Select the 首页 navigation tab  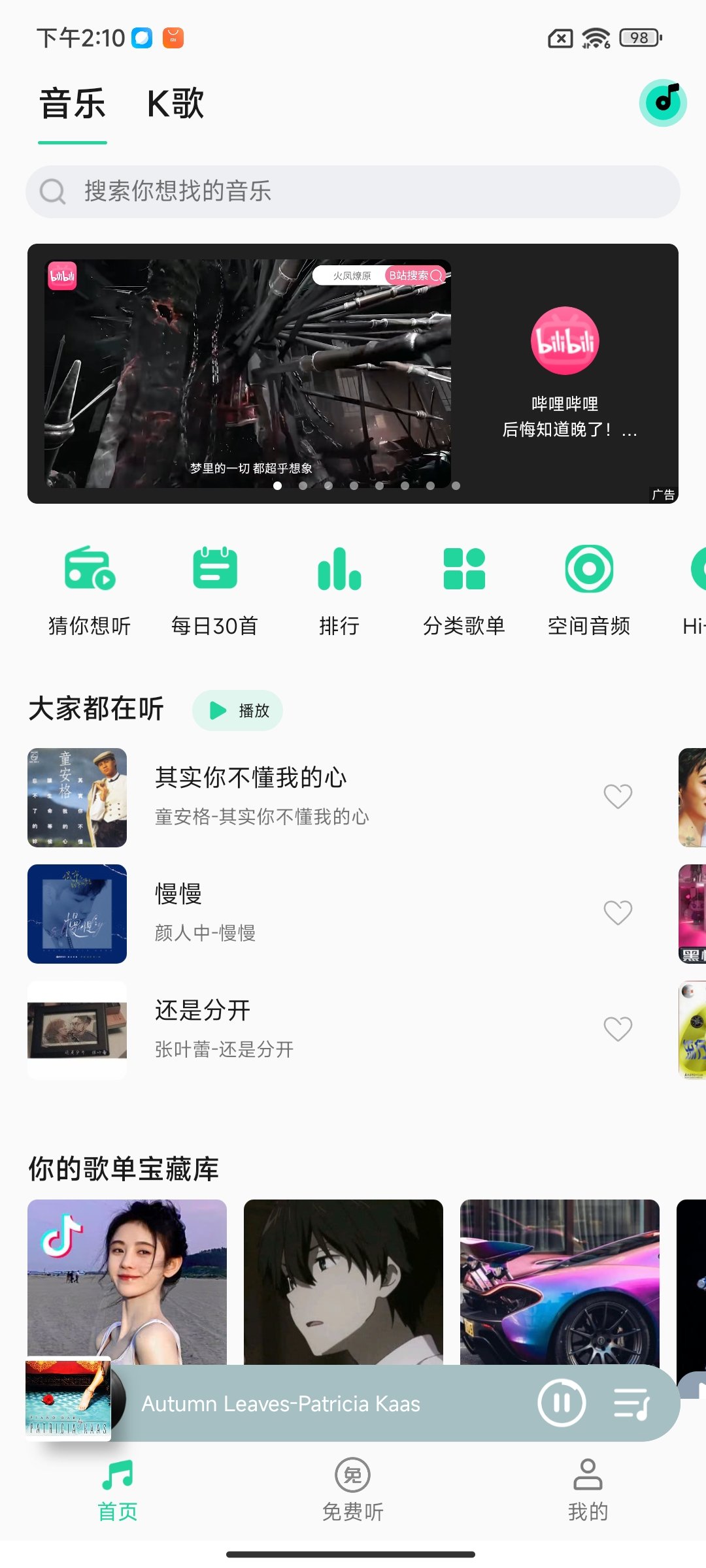point(118,1496)
